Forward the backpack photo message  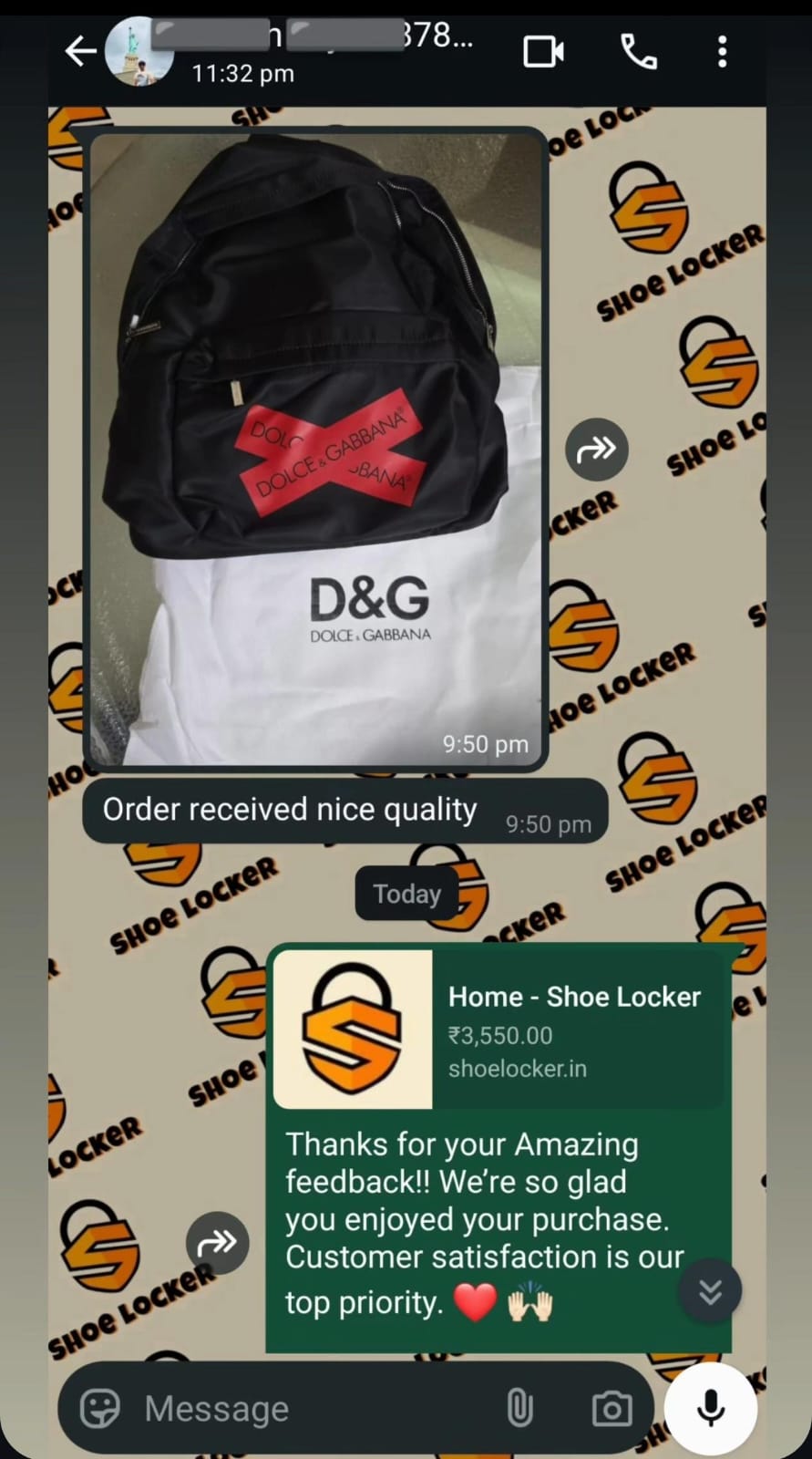pos(597,449)
